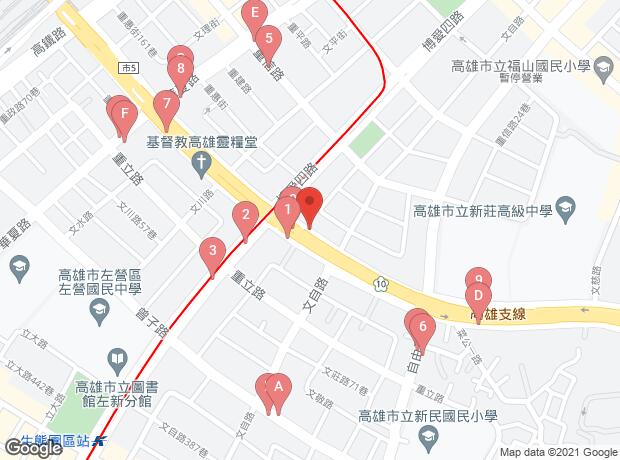Select map marker number 1
The image size is (620, 460).
288,211
